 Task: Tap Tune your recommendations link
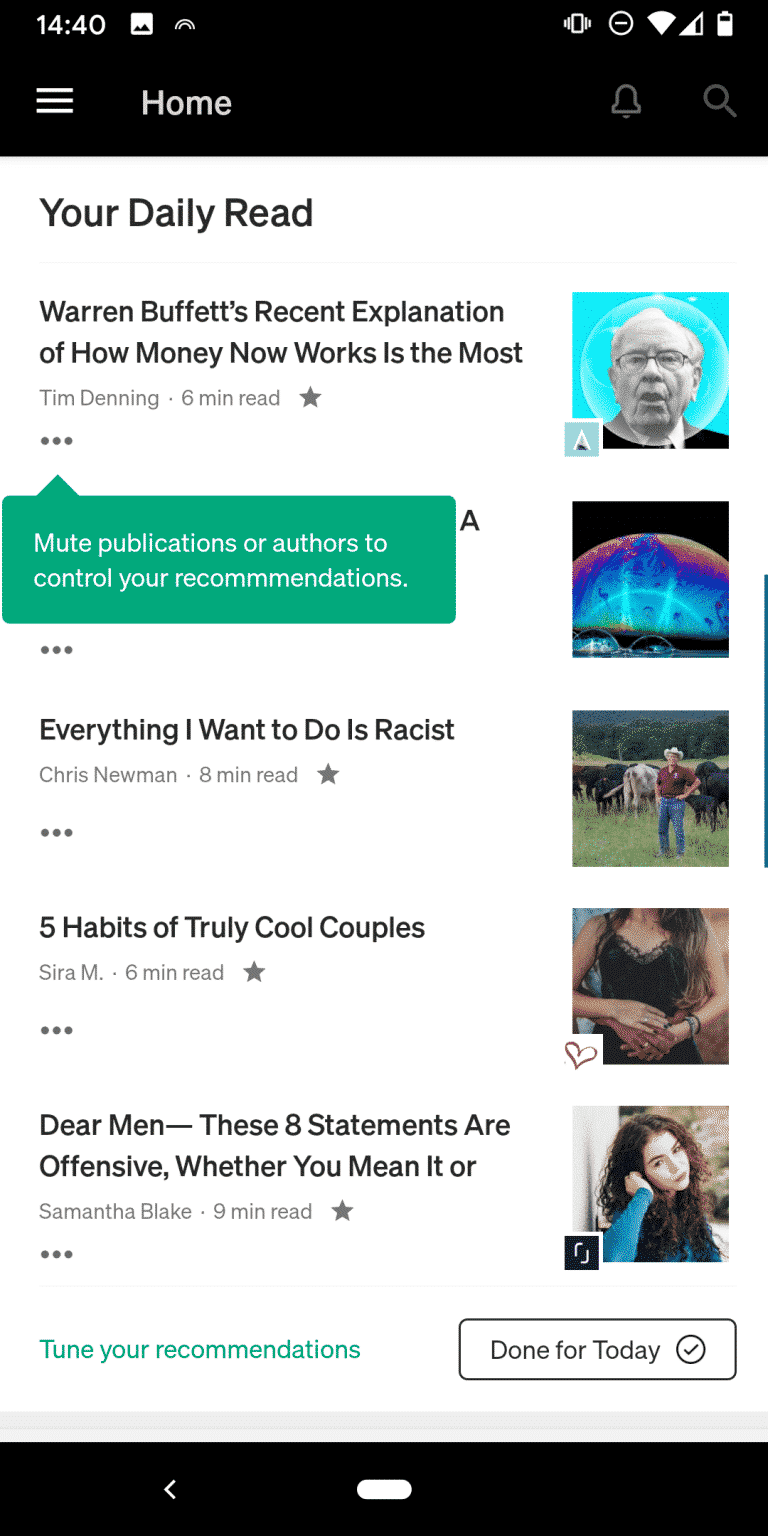tap(200, 1349)
